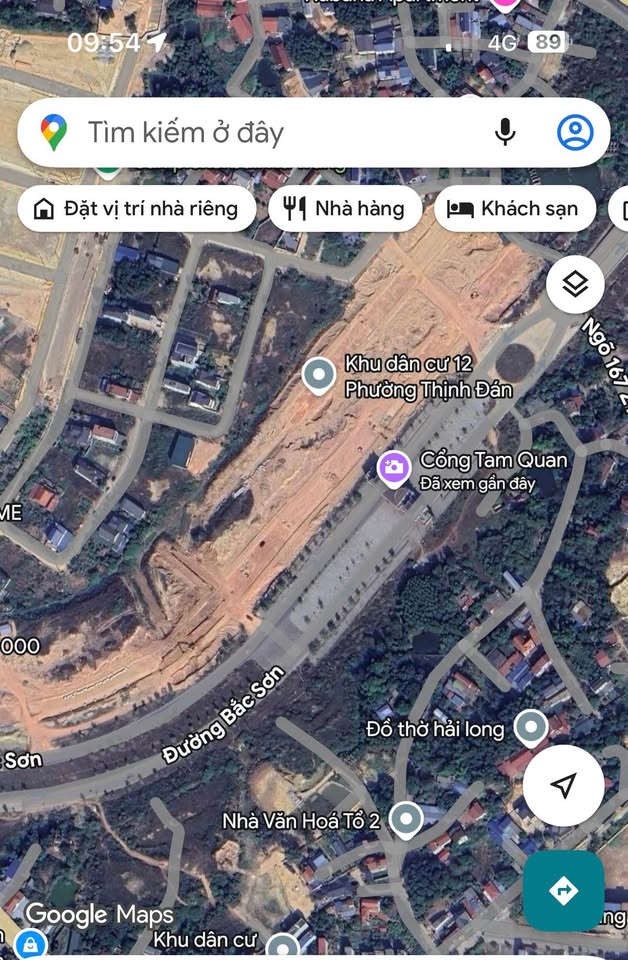The image size is (628, 960).
Task: Open the 'Cổng Tam Quan' place marker
Action: [393, 466]
